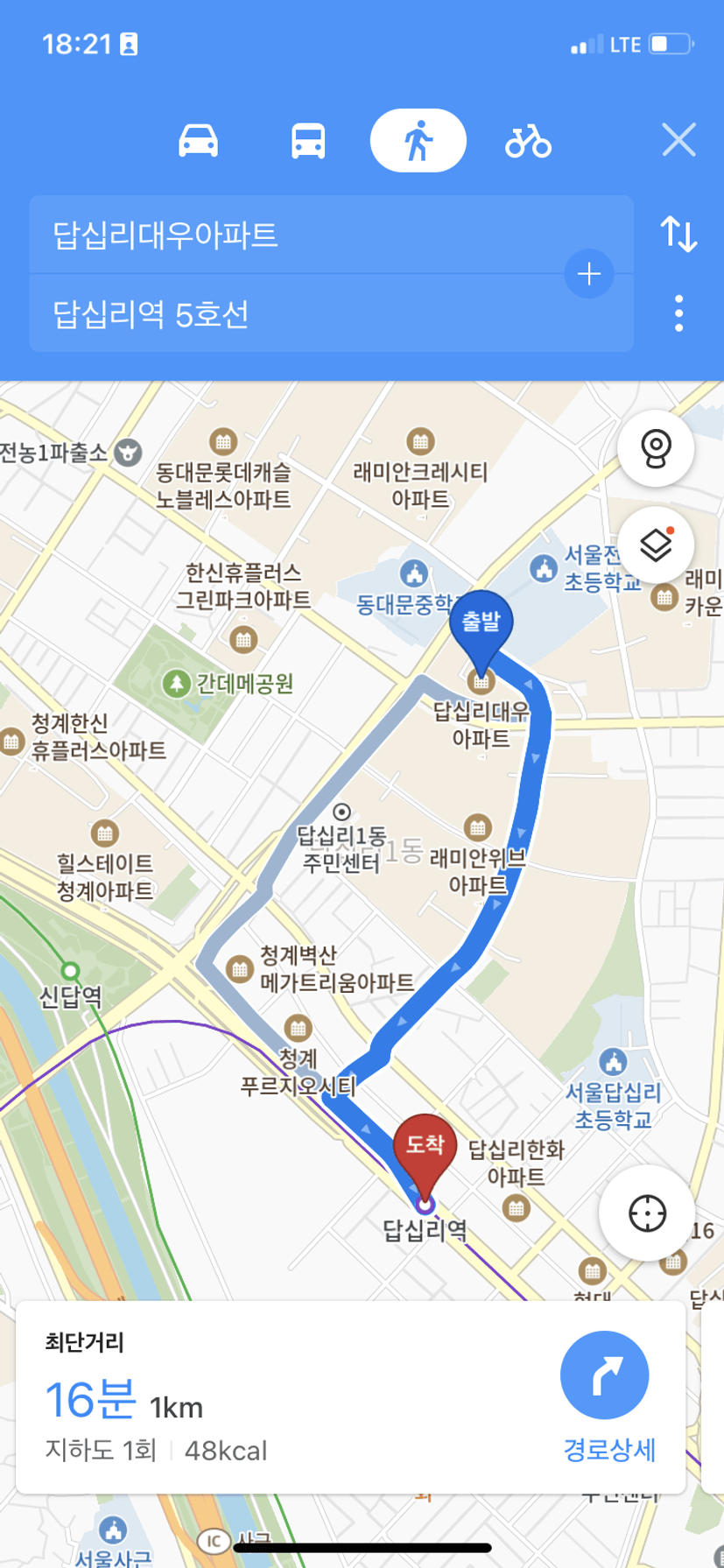Switch to public transit bus tab
Viewport: 724px width, 1568px height.
pos(308,140)
